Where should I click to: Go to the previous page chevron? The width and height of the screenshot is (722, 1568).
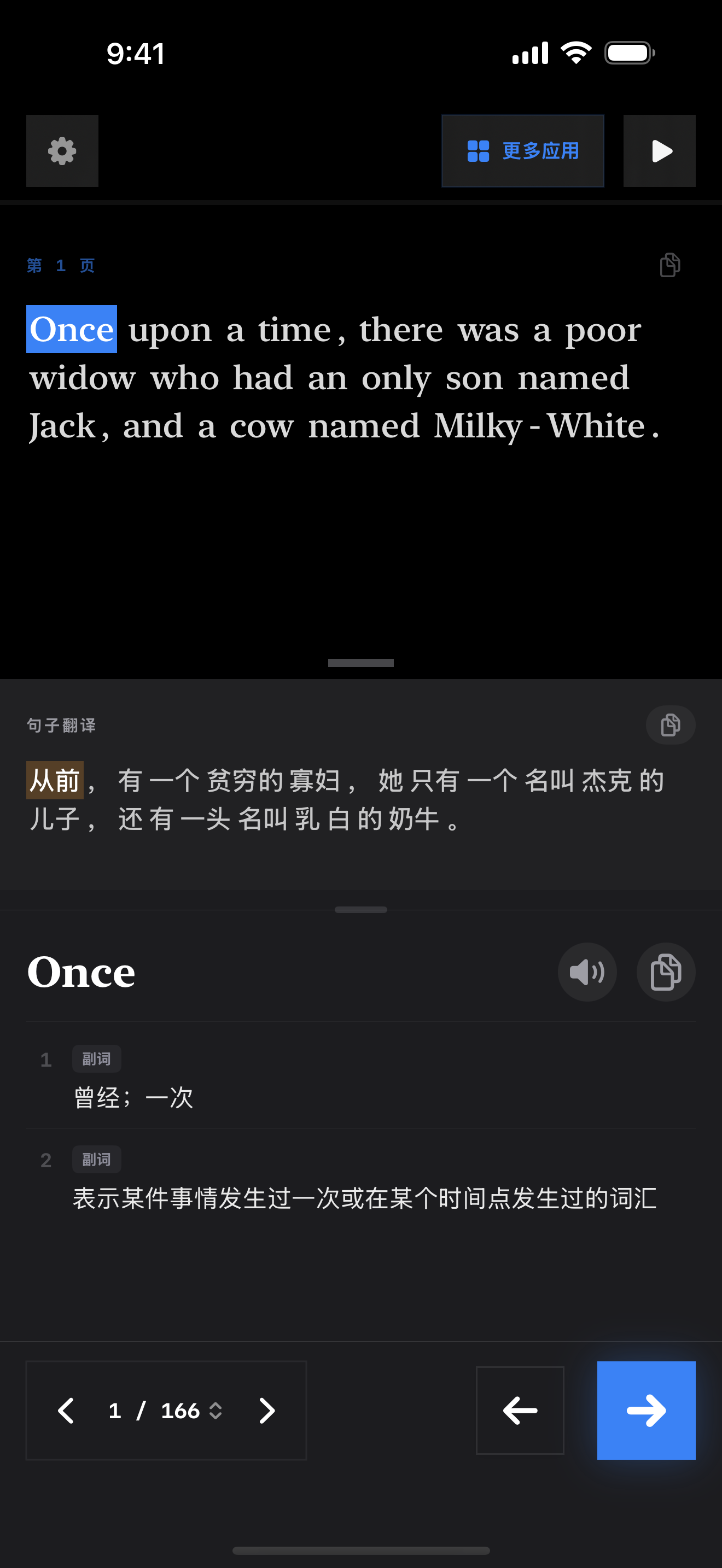pos(66,1411)
